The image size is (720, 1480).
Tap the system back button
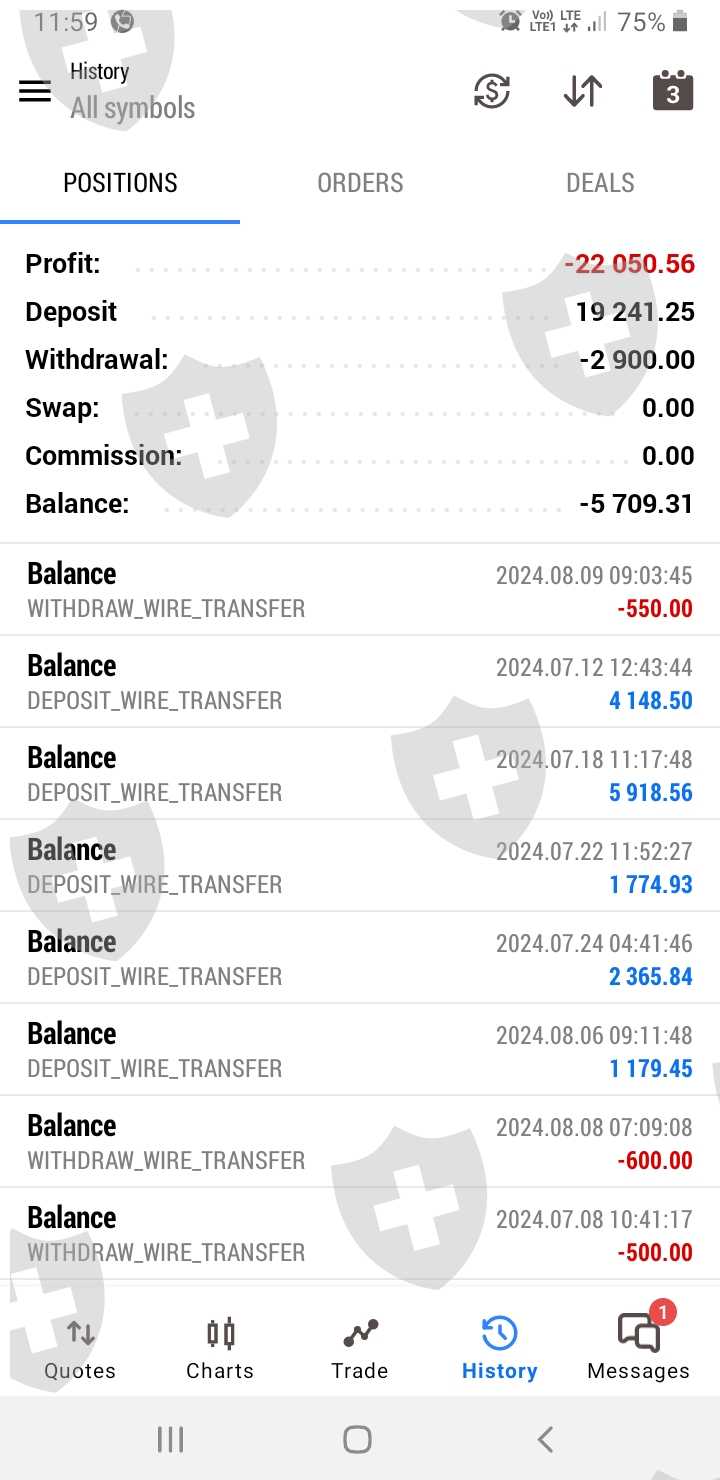pyautogui.click(x=545, y=1439)
